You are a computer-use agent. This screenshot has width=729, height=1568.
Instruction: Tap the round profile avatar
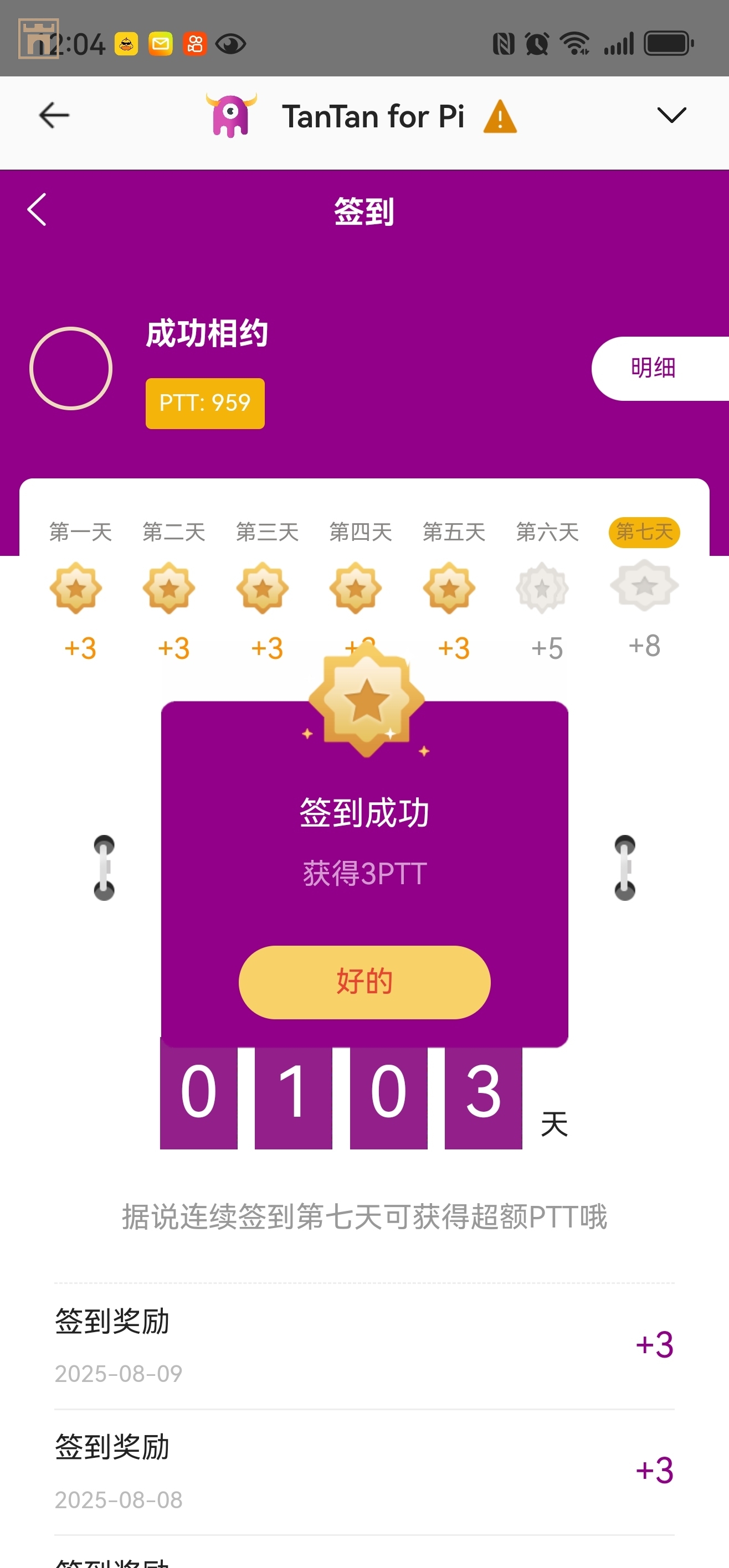[x=71, y=368]
